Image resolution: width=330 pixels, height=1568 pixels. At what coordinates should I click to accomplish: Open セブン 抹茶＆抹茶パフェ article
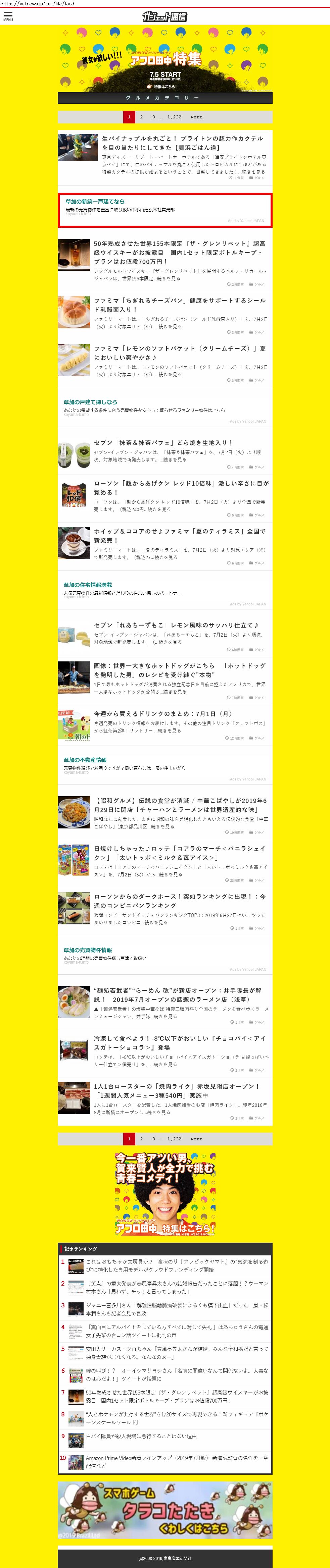[x=163, y=442]
